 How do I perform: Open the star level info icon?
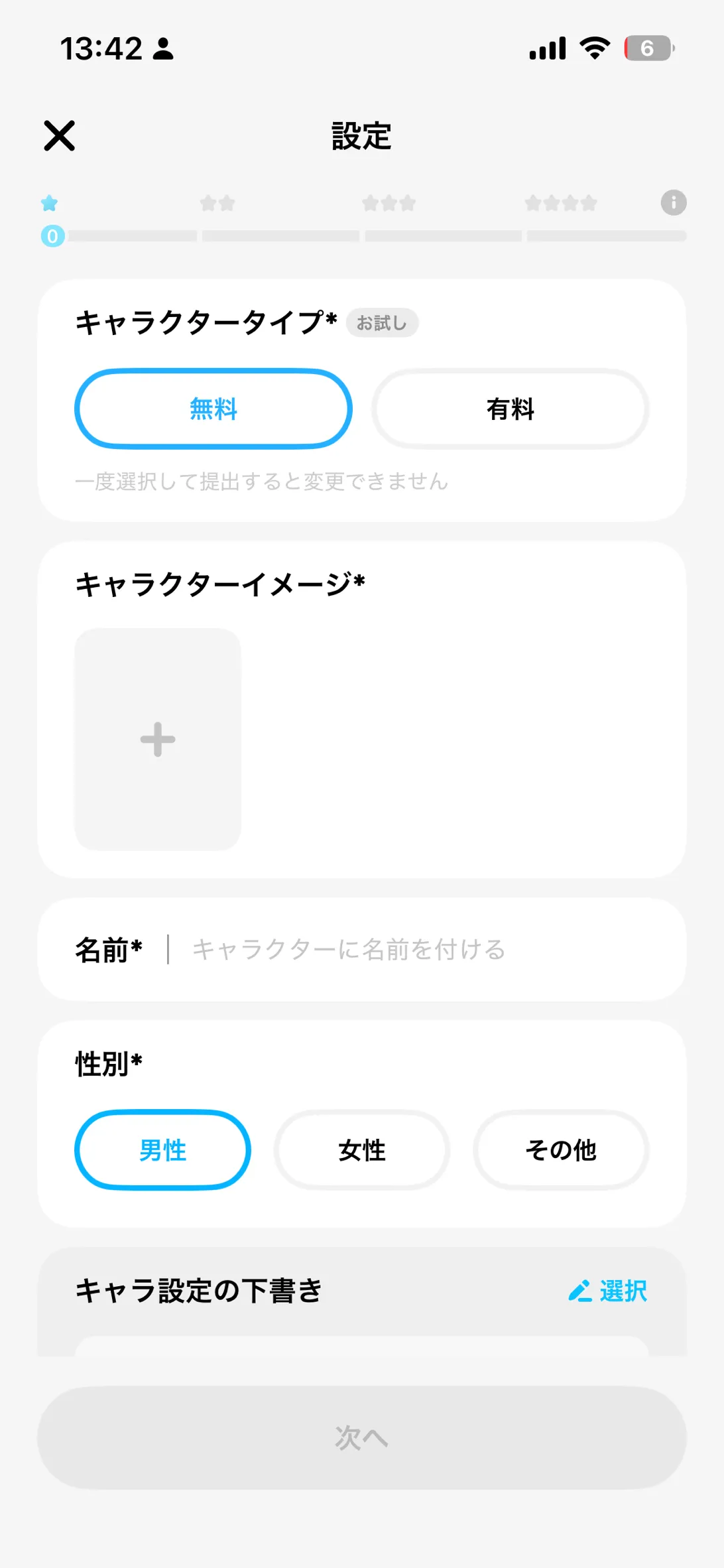click(x=673, y=202)
